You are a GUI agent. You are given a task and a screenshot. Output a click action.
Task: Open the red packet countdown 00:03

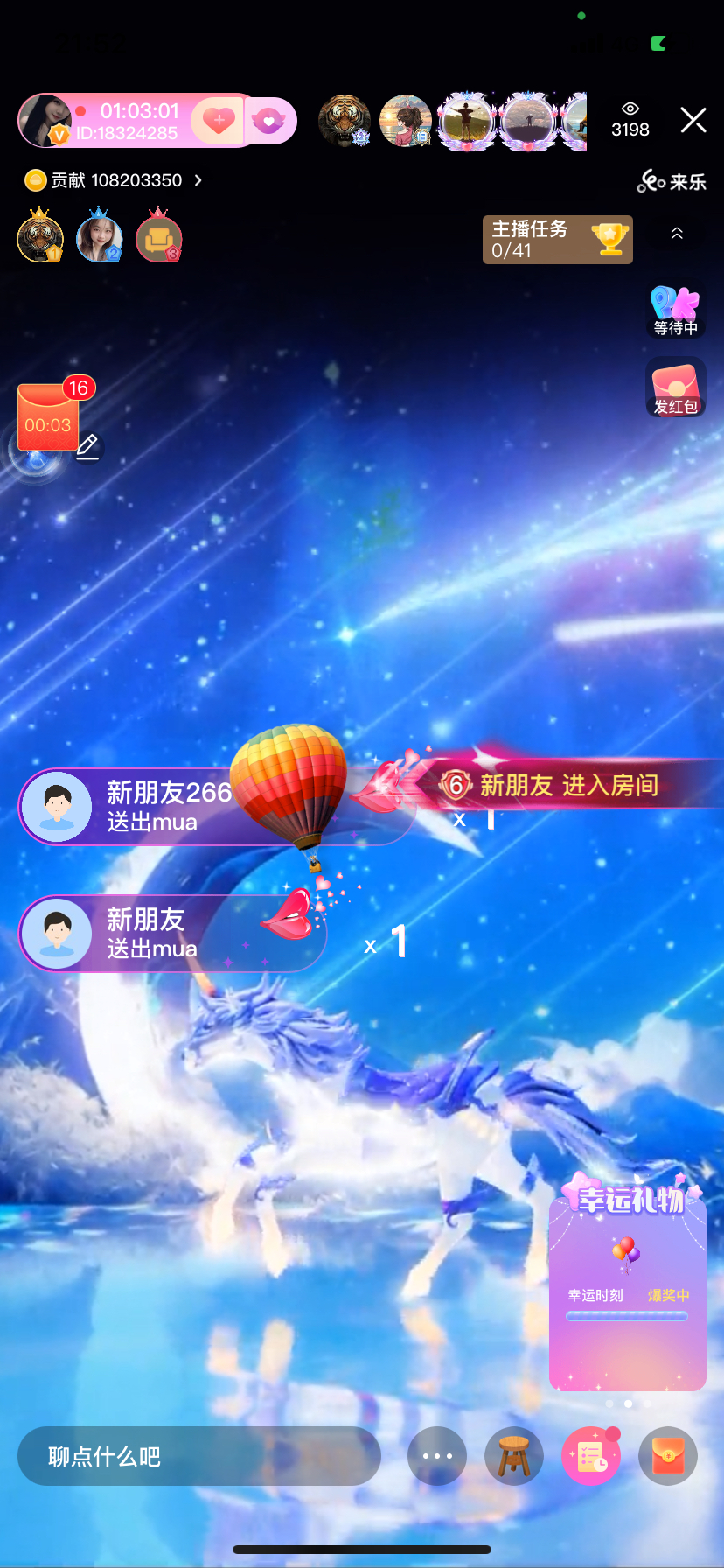point(48,420)
